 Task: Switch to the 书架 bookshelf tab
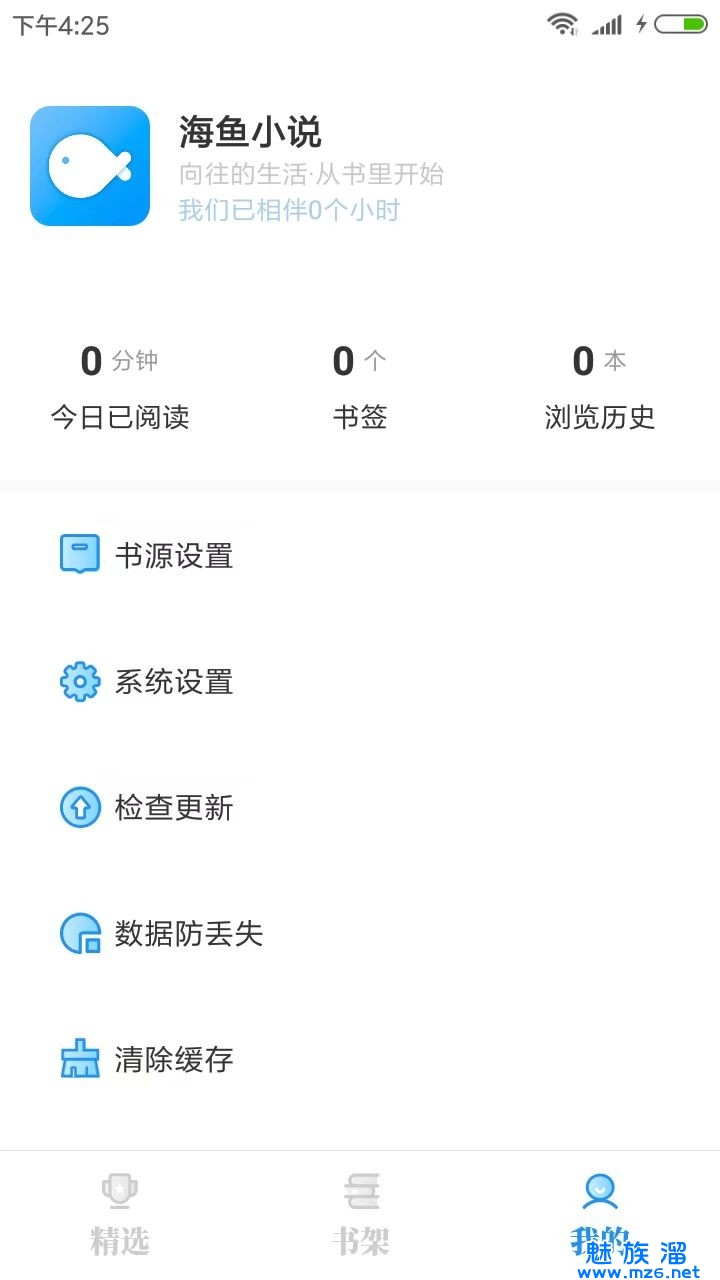tap(360, 1216)
